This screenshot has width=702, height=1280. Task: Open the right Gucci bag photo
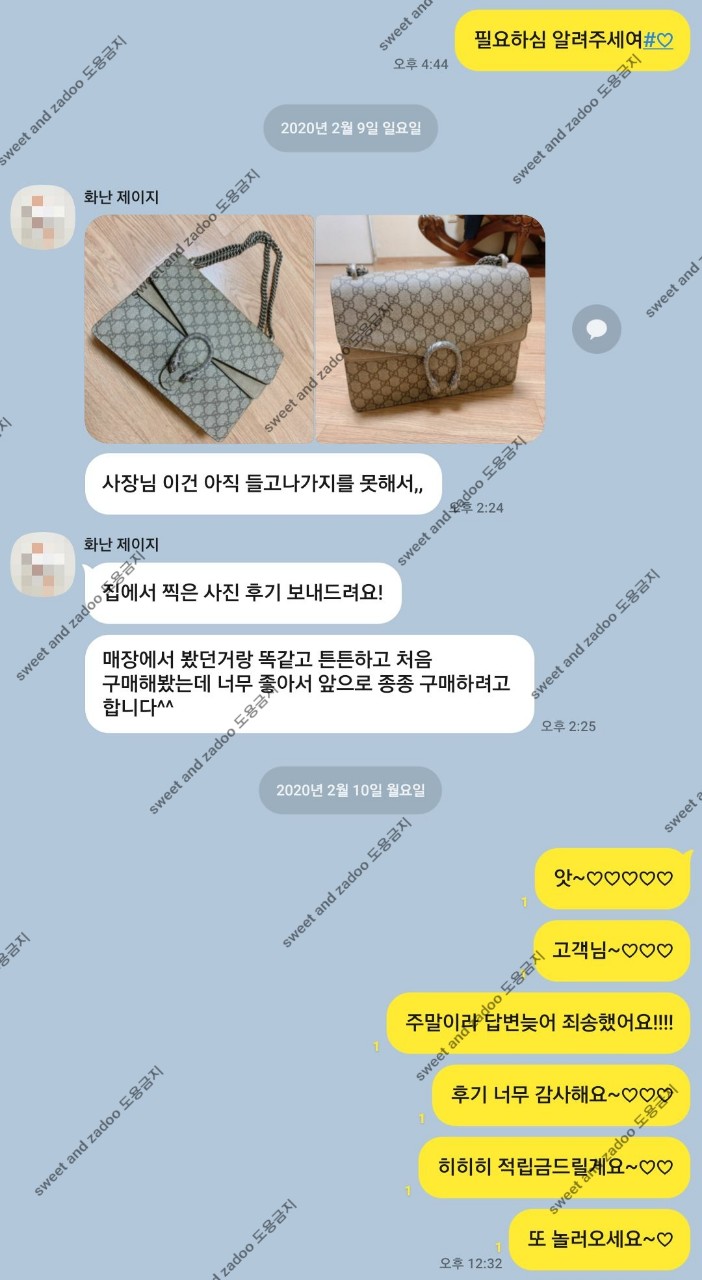coord(431,328)
